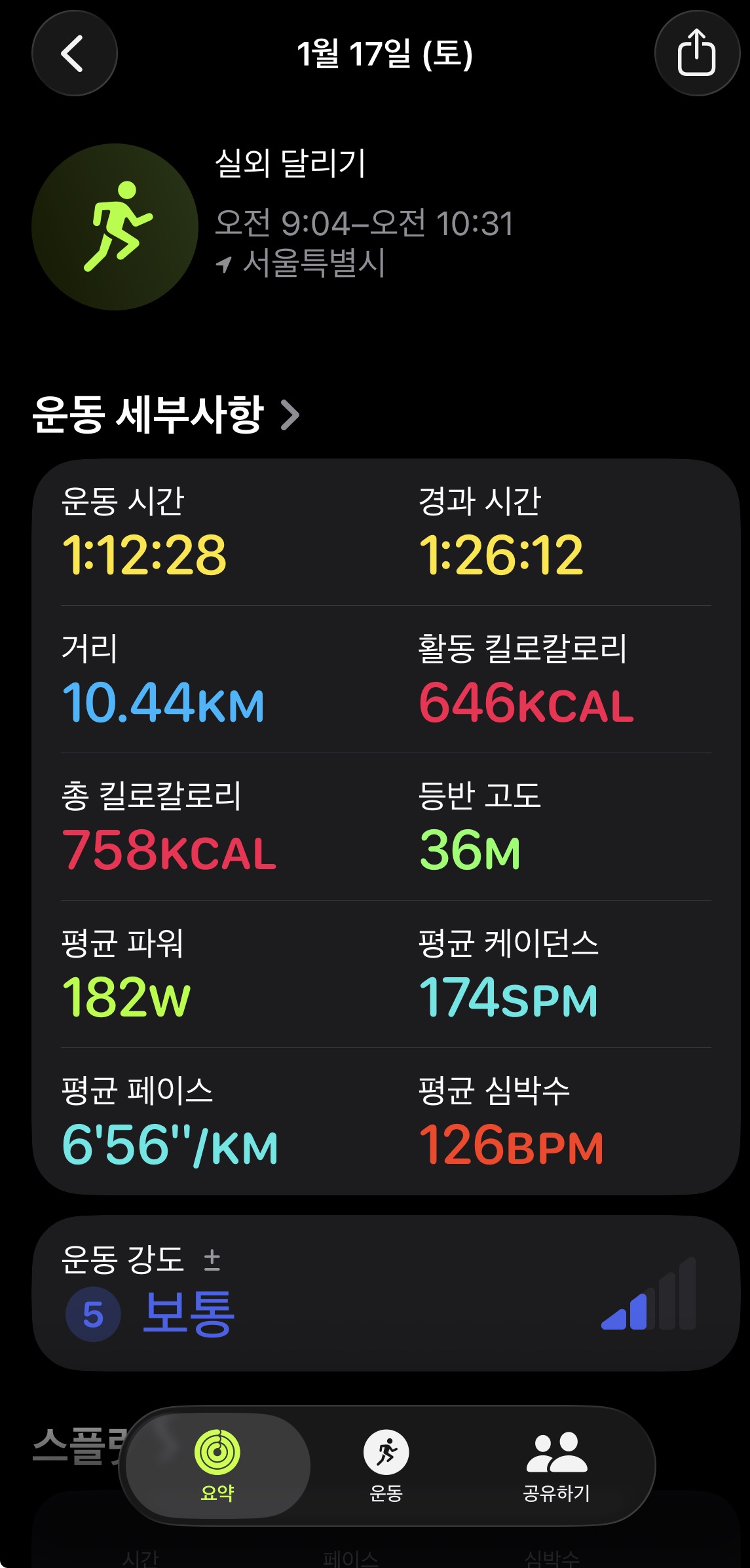Open 운동 세부사항 workout details
This screenshot has height=1568, width=750.
(166, 415)
